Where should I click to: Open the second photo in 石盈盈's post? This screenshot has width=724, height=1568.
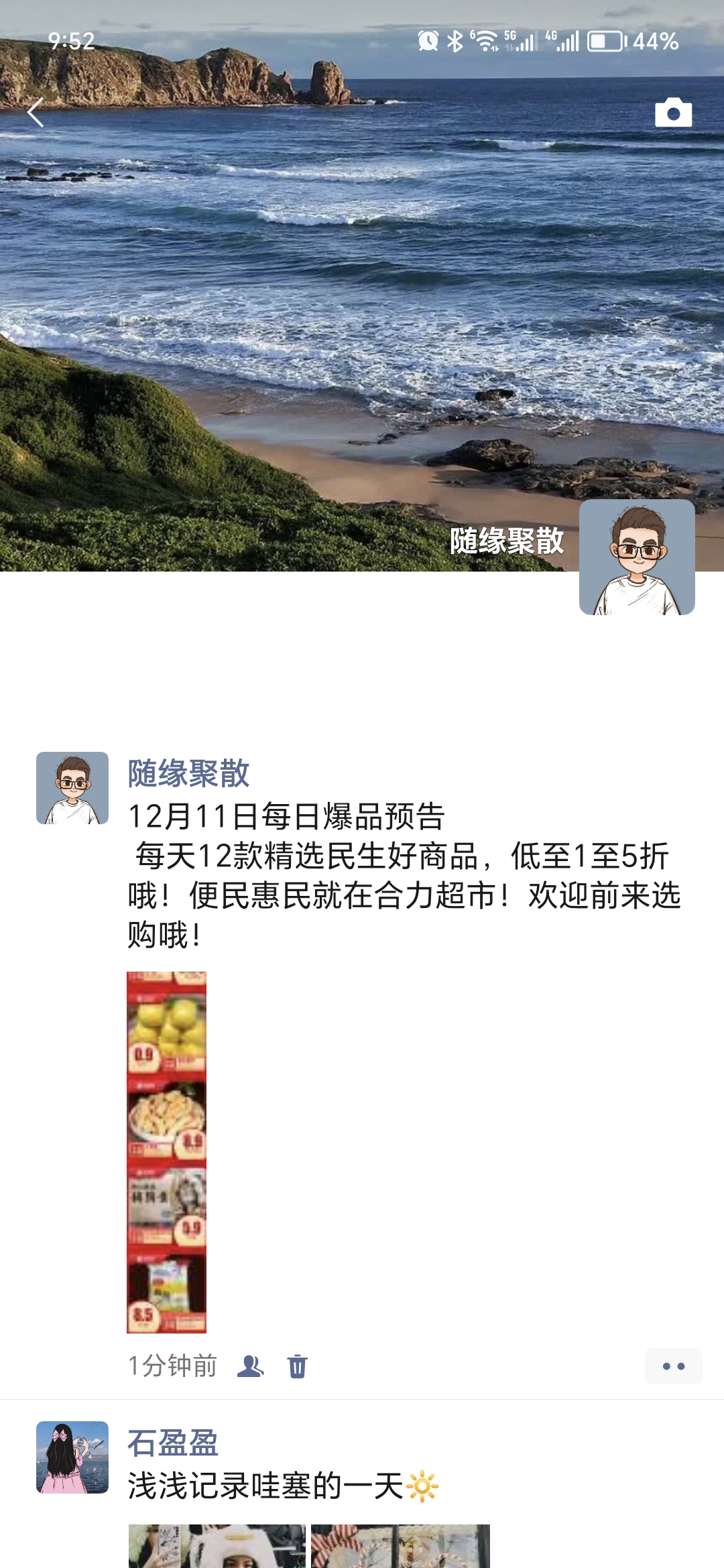[x=400, y=1545]
